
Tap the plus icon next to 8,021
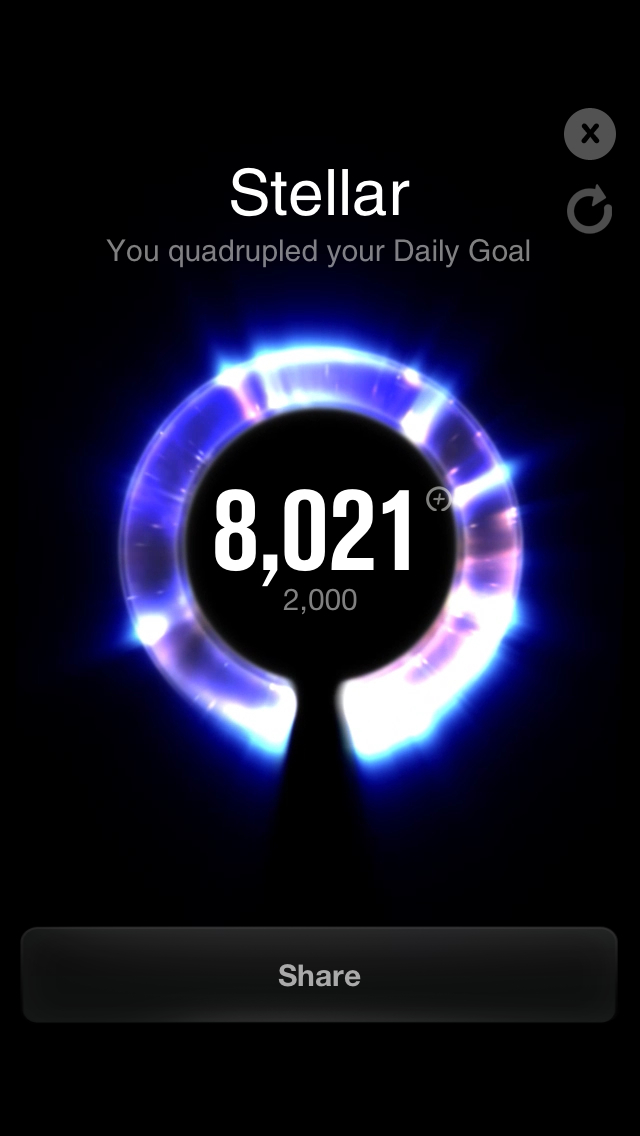click(x=438, y=499)
